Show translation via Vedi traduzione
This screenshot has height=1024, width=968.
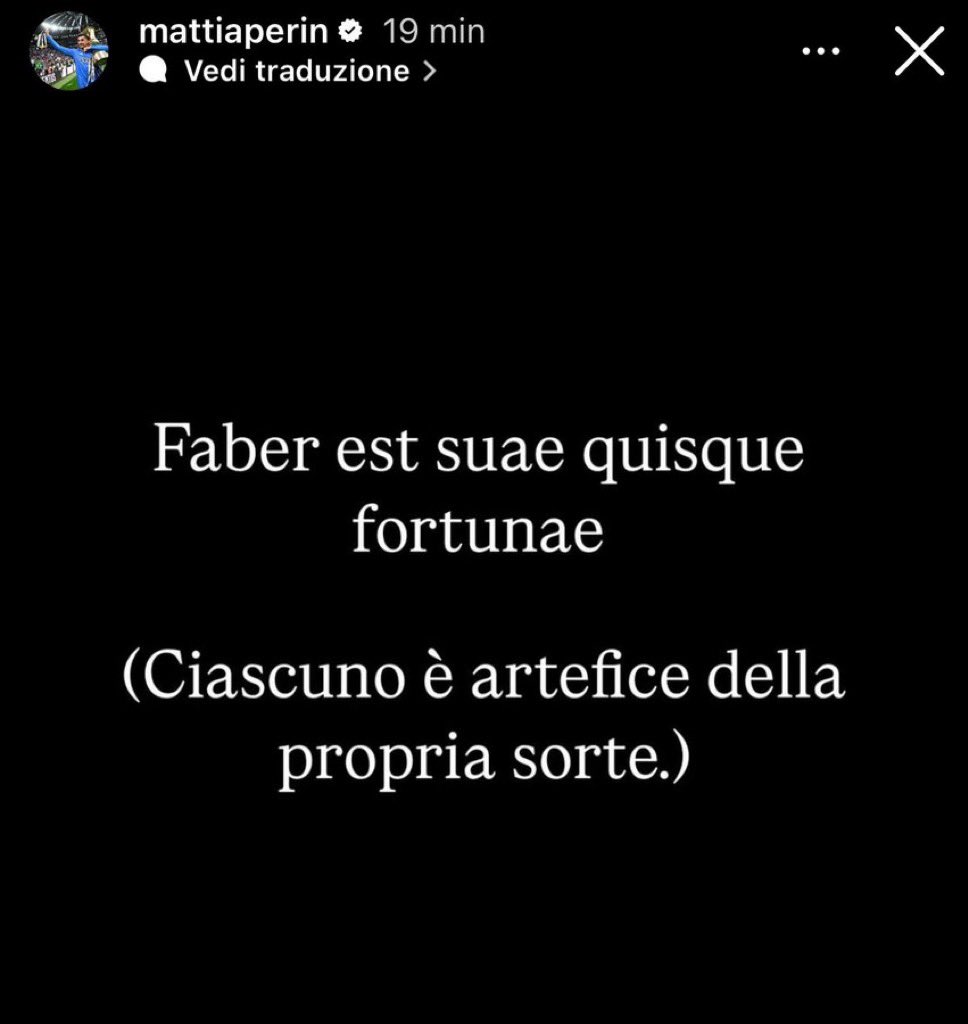coord(297,71)
